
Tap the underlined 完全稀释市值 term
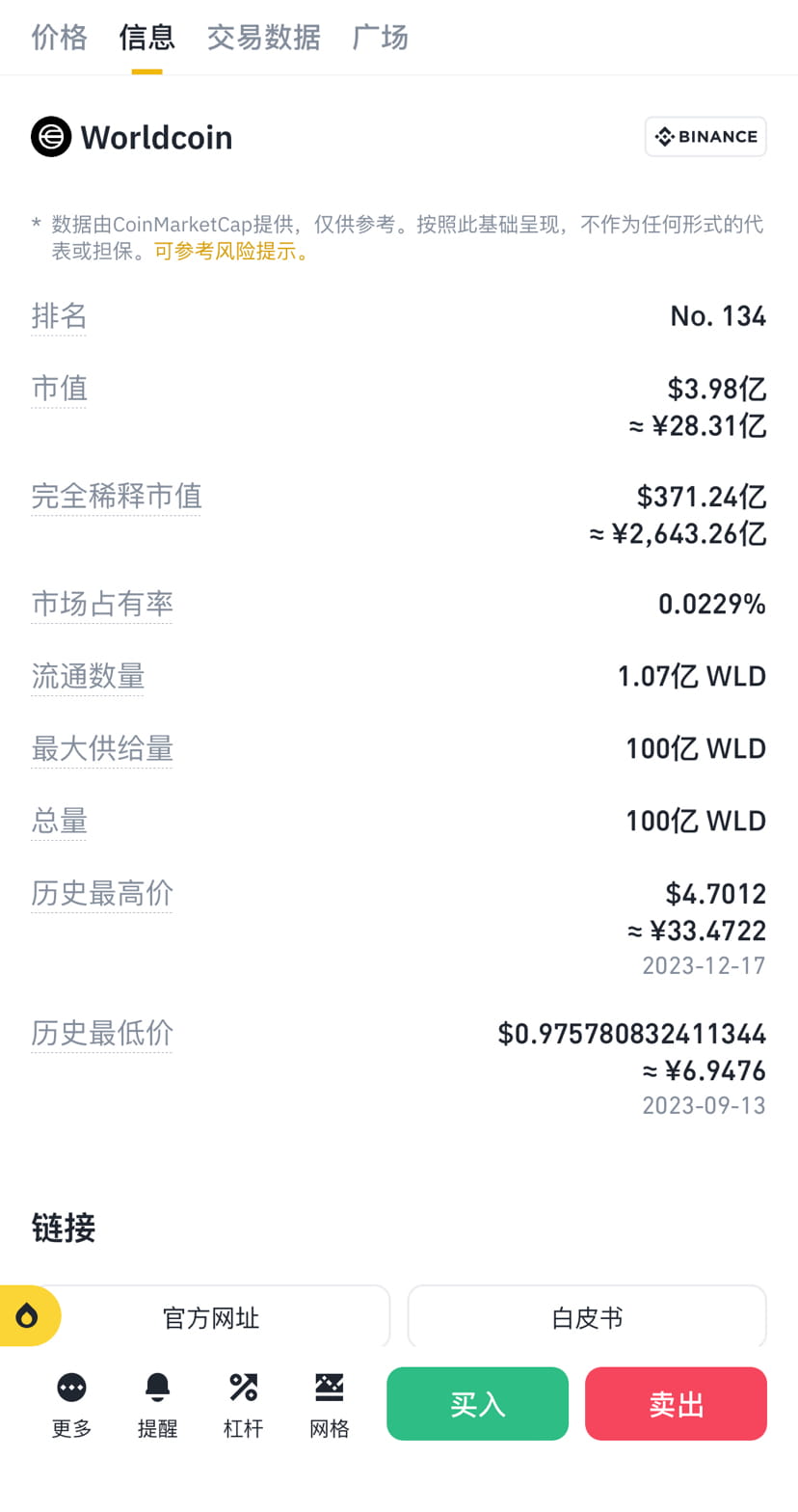pyautogui.click(x=117, y=497)
